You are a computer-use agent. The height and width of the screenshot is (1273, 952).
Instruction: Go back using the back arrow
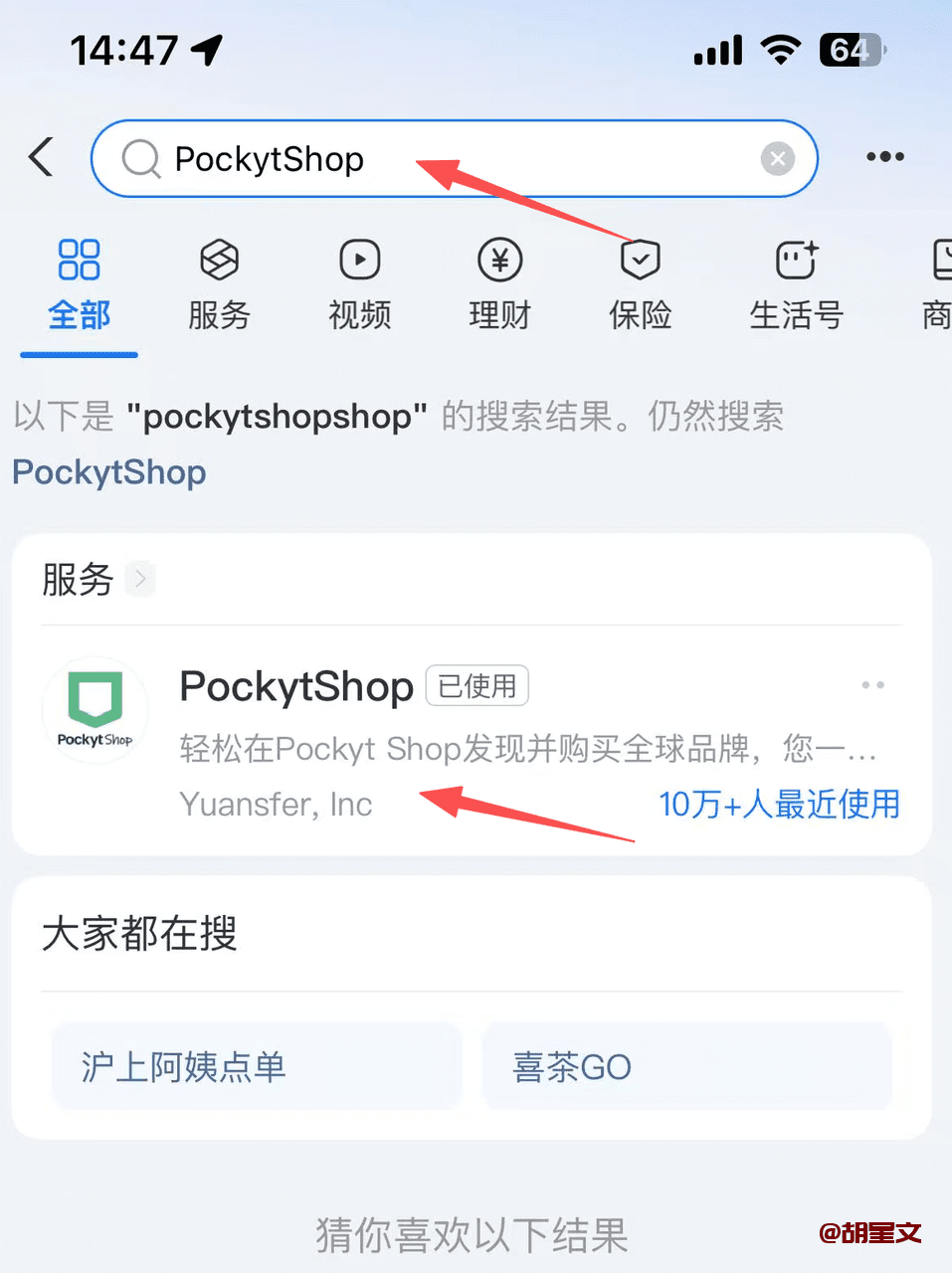[42, 157]
